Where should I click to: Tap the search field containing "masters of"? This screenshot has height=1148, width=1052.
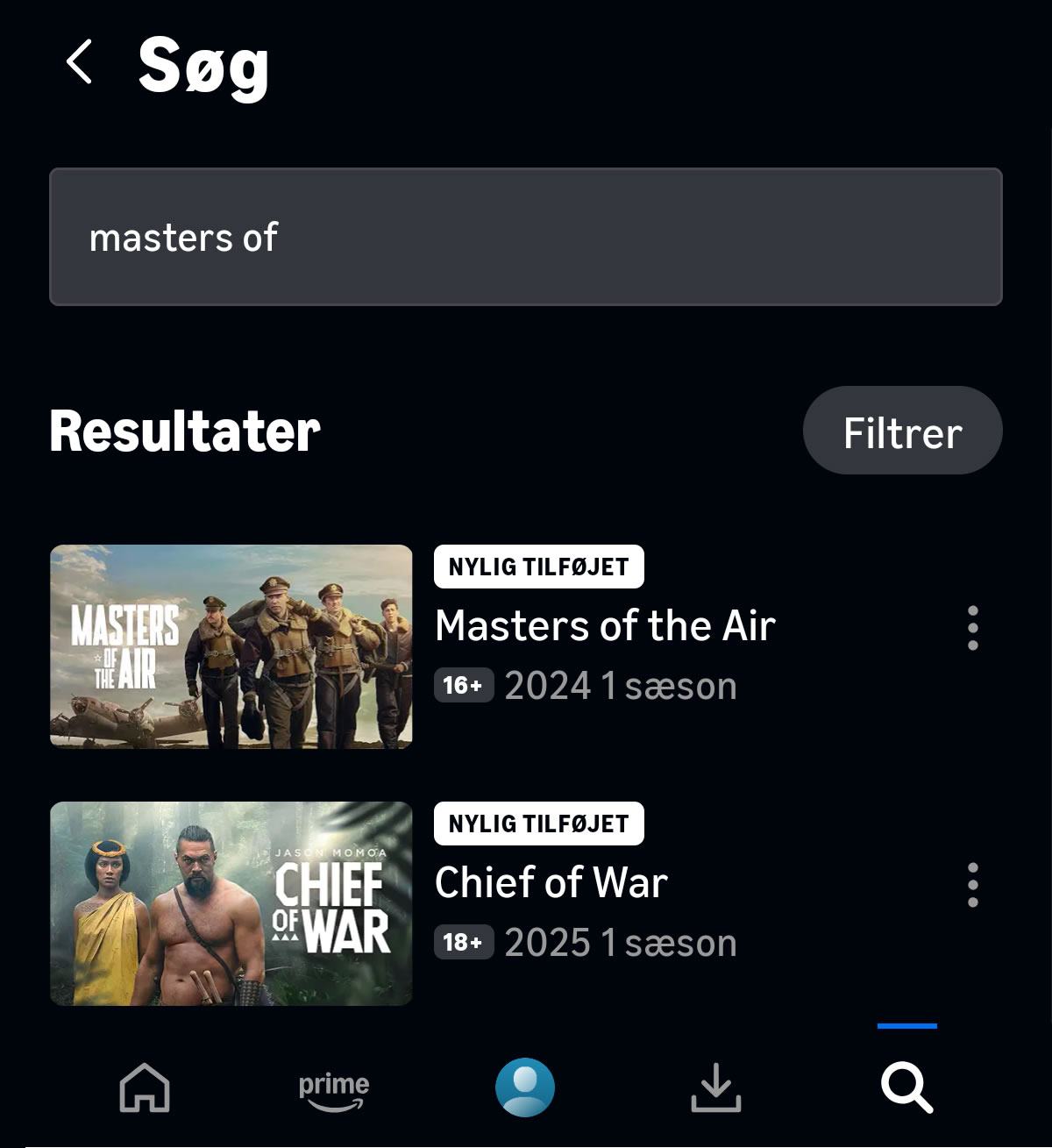point(525,237)
